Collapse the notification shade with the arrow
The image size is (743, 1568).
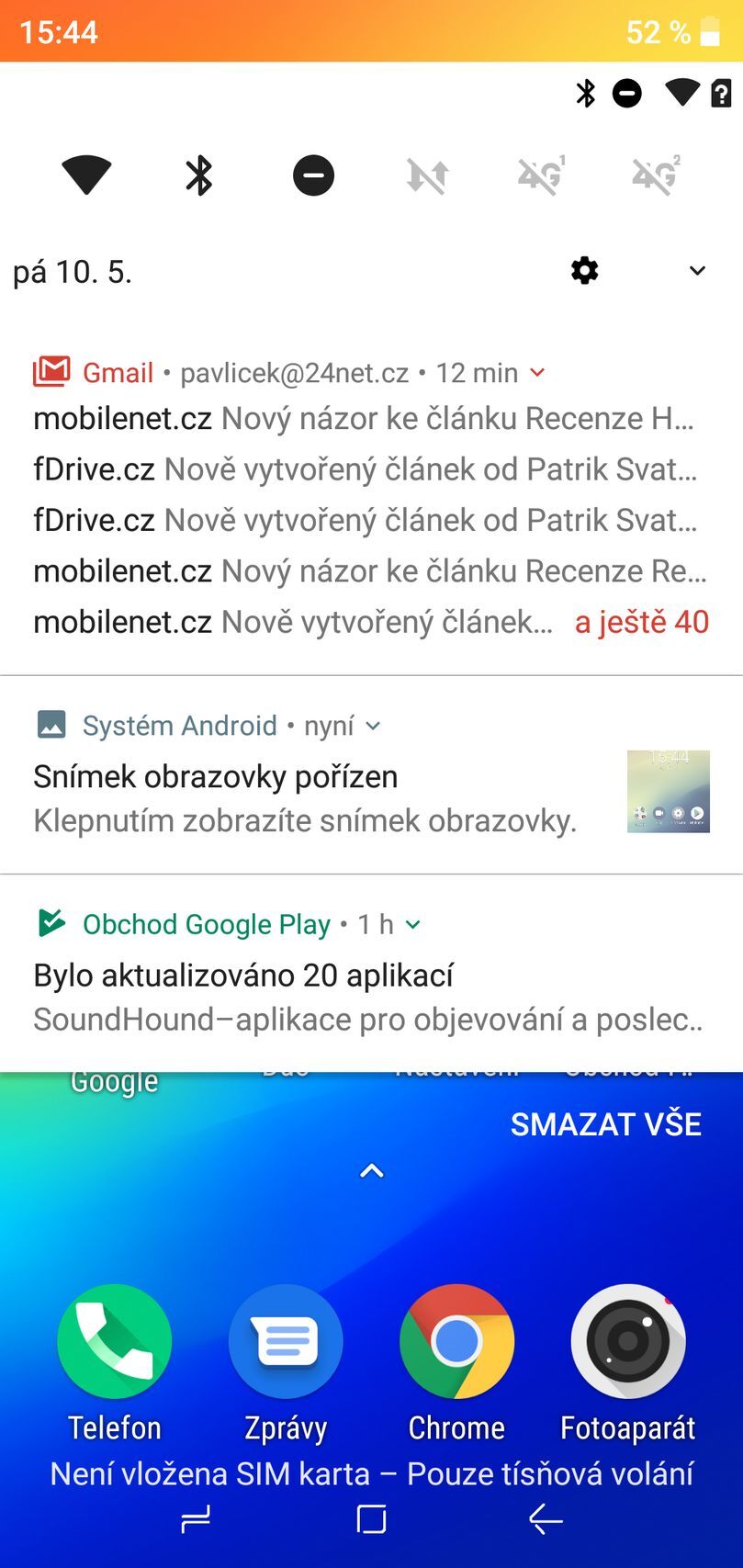[x=371, y=1170]
